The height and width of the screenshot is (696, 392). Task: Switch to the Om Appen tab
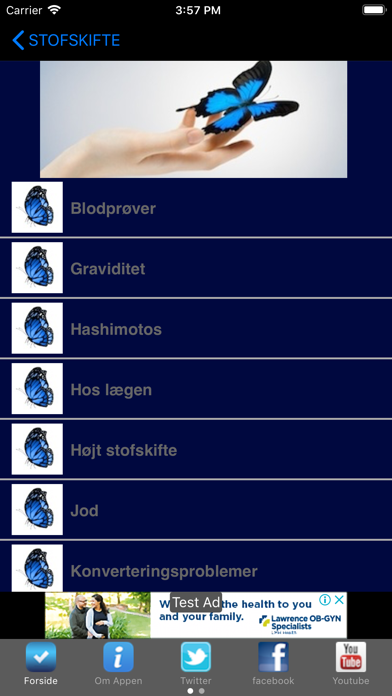point(118,664)
